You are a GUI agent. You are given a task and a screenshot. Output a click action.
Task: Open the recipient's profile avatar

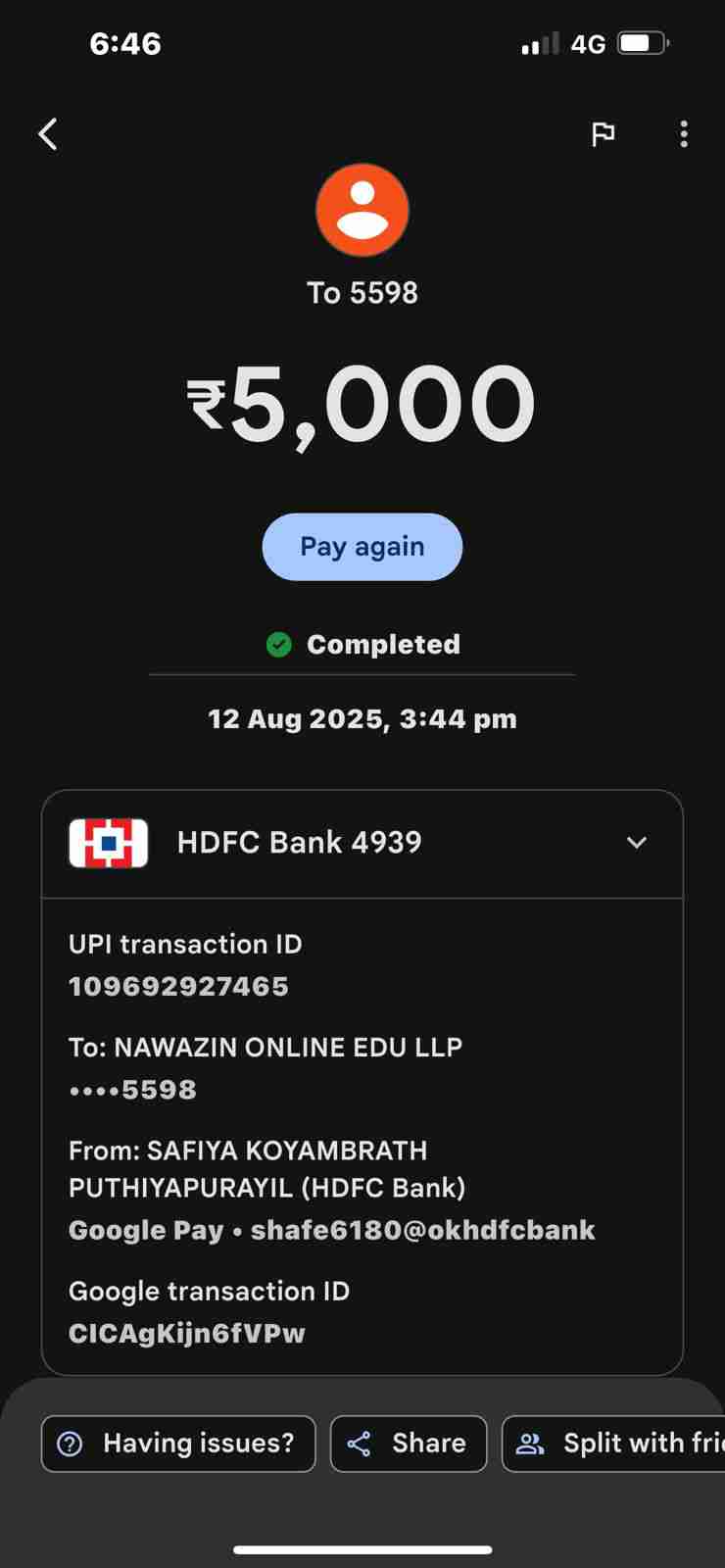point(362,210)
